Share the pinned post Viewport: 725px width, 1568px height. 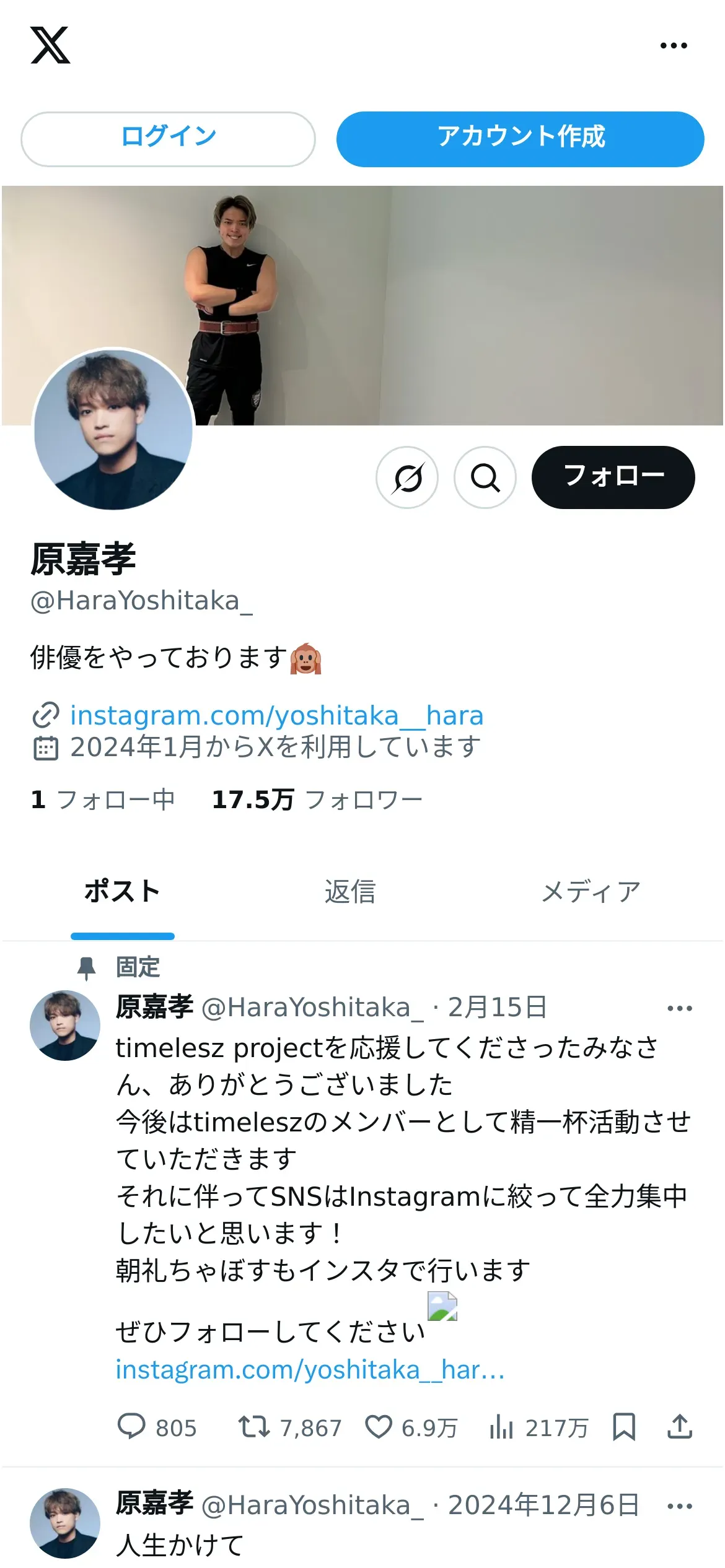[x=680, y=1427]
